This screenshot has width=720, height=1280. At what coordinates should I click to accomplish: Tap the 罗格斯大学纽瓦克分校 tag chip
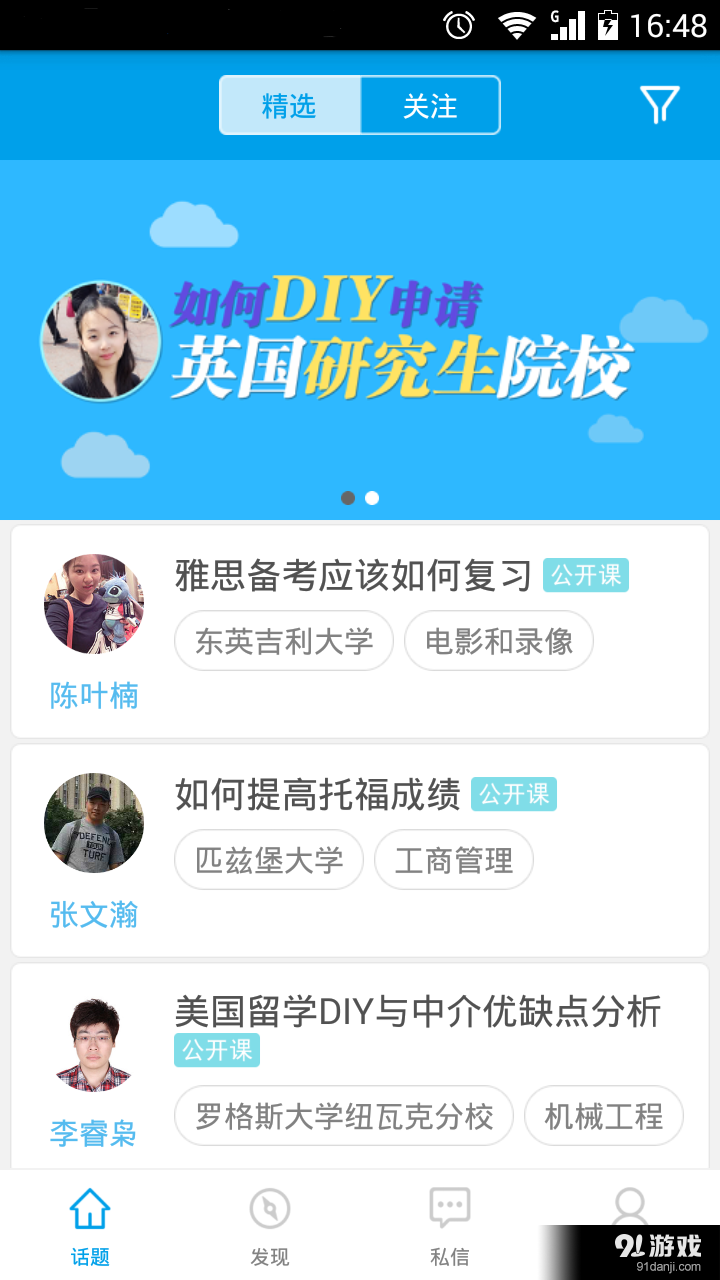click(x=344, y=1117)
